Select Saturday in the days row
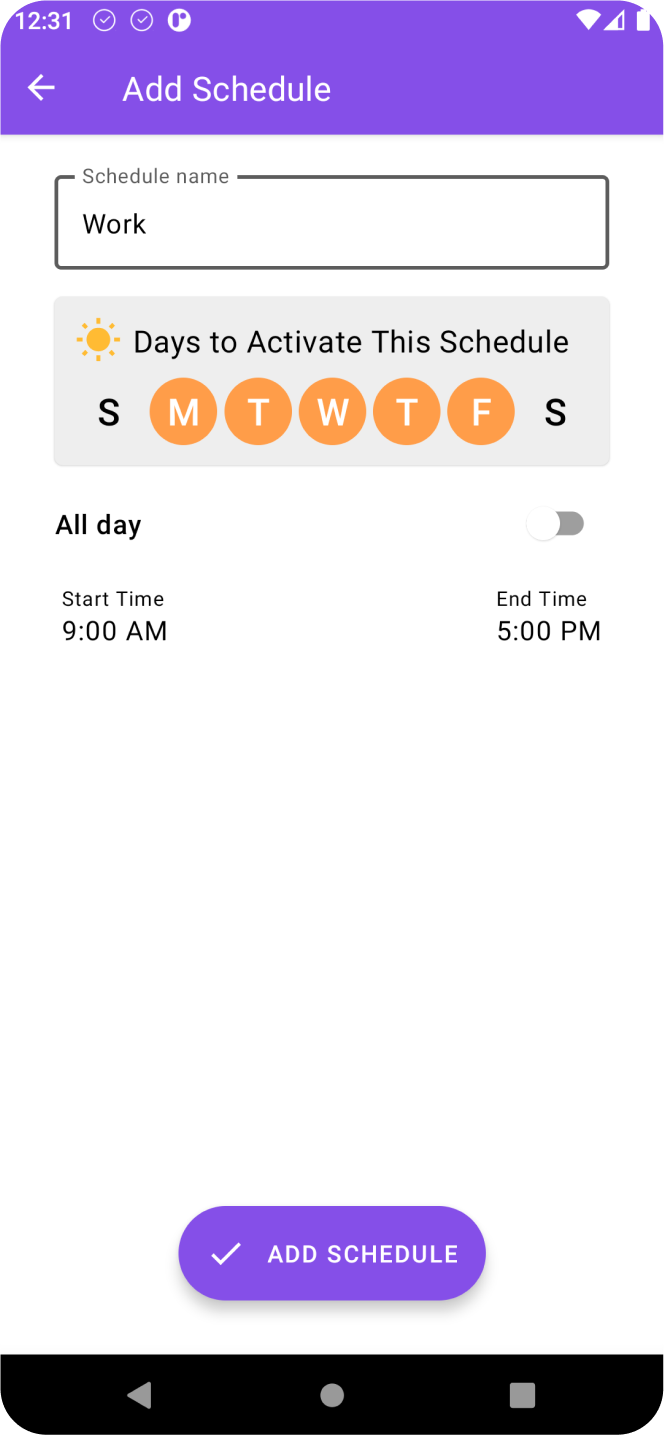This screenshot has width=664, height=1435. point(555,411)
